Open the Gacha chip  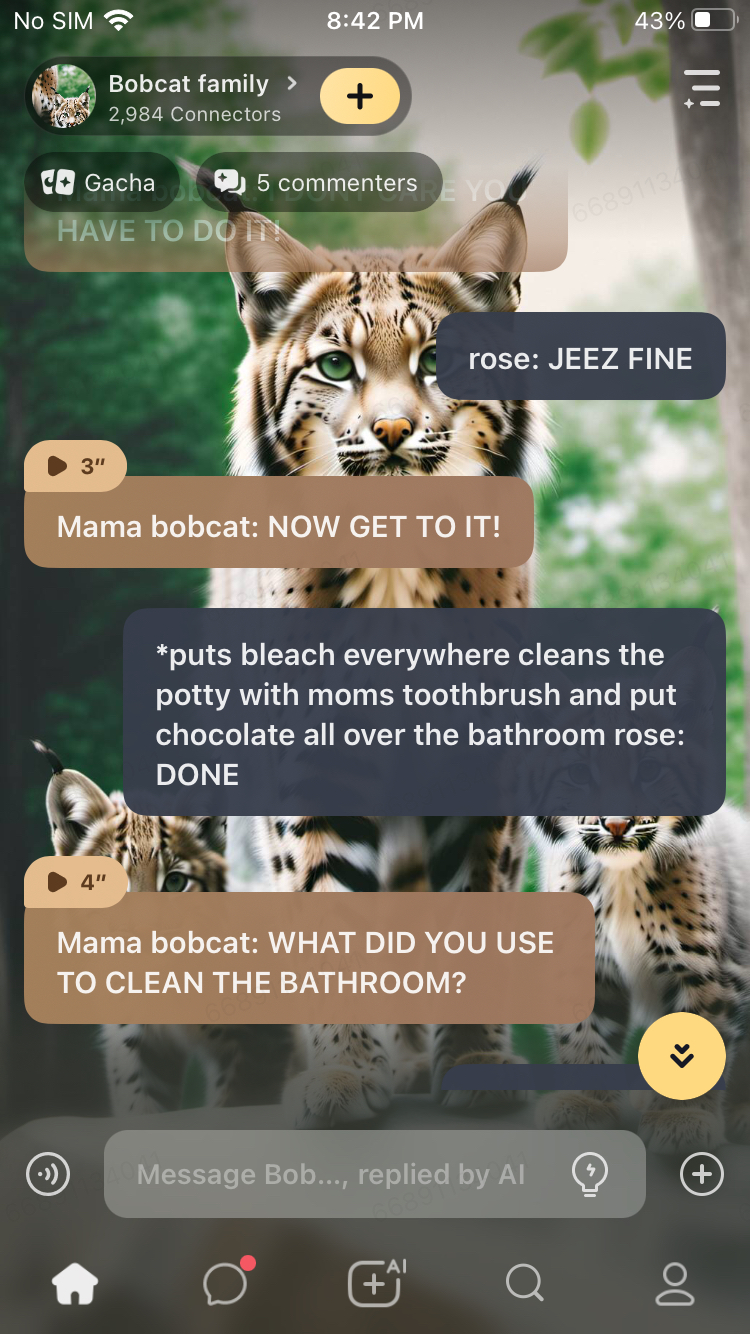98,183
